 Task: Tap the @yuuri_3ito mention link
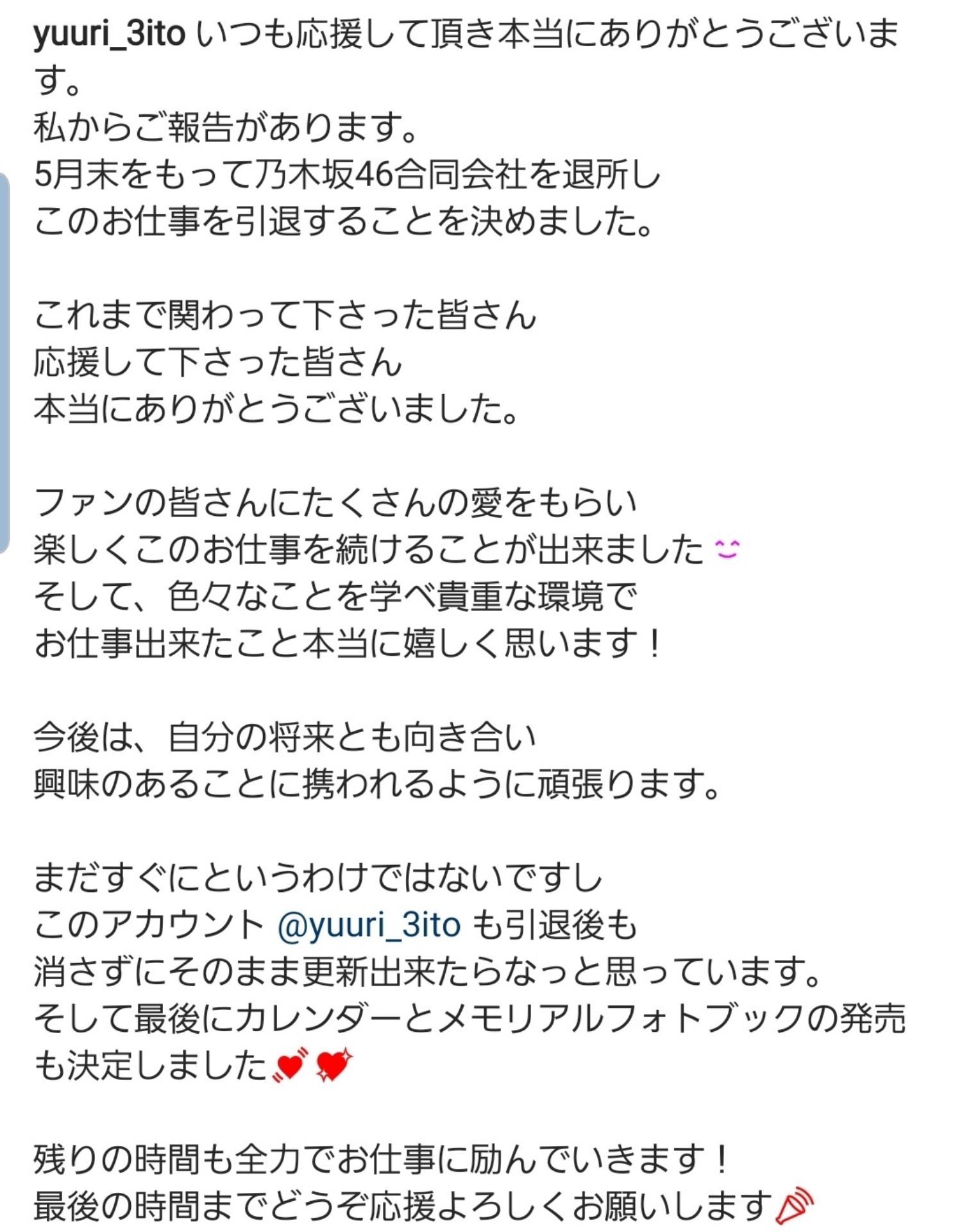click(369, 926)
